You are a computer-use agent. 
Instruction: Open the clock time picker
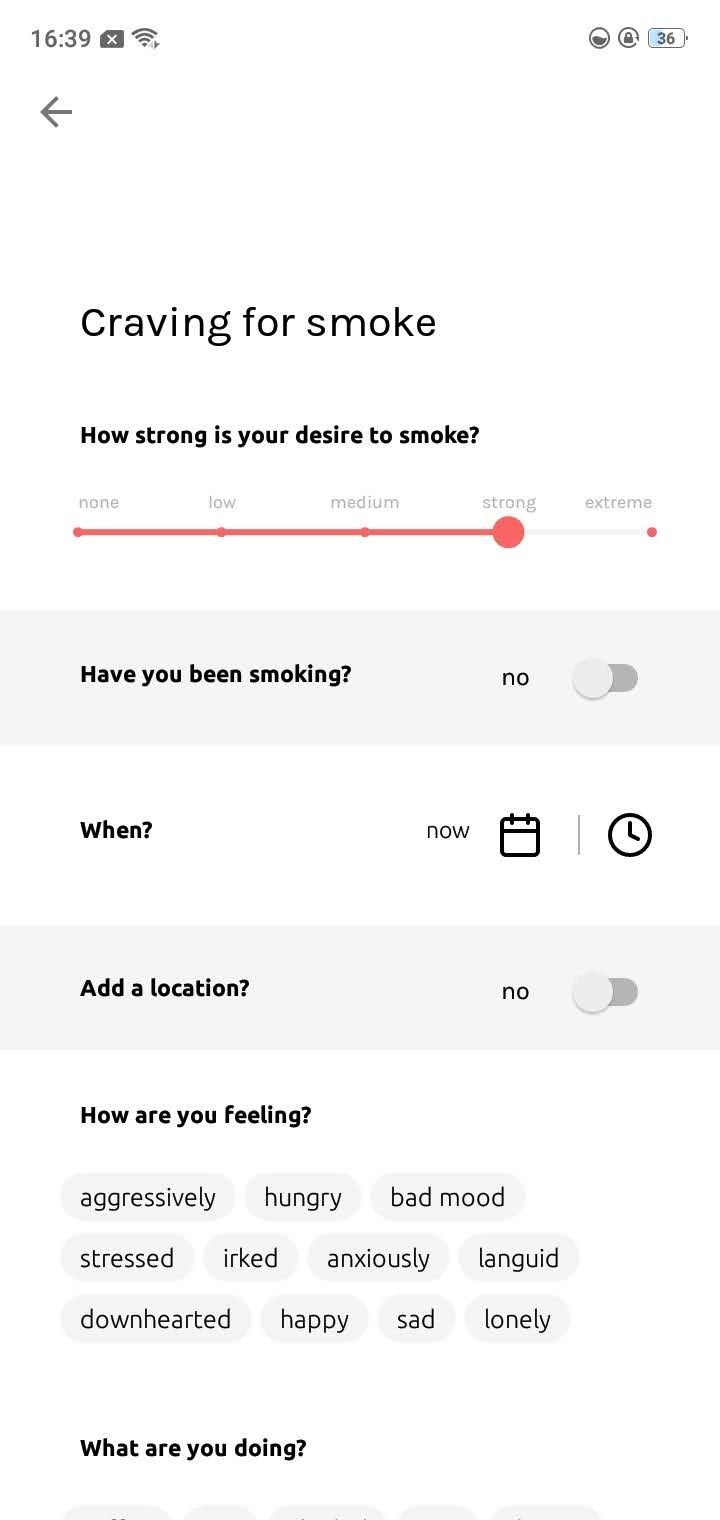click(x=630, y=835)
